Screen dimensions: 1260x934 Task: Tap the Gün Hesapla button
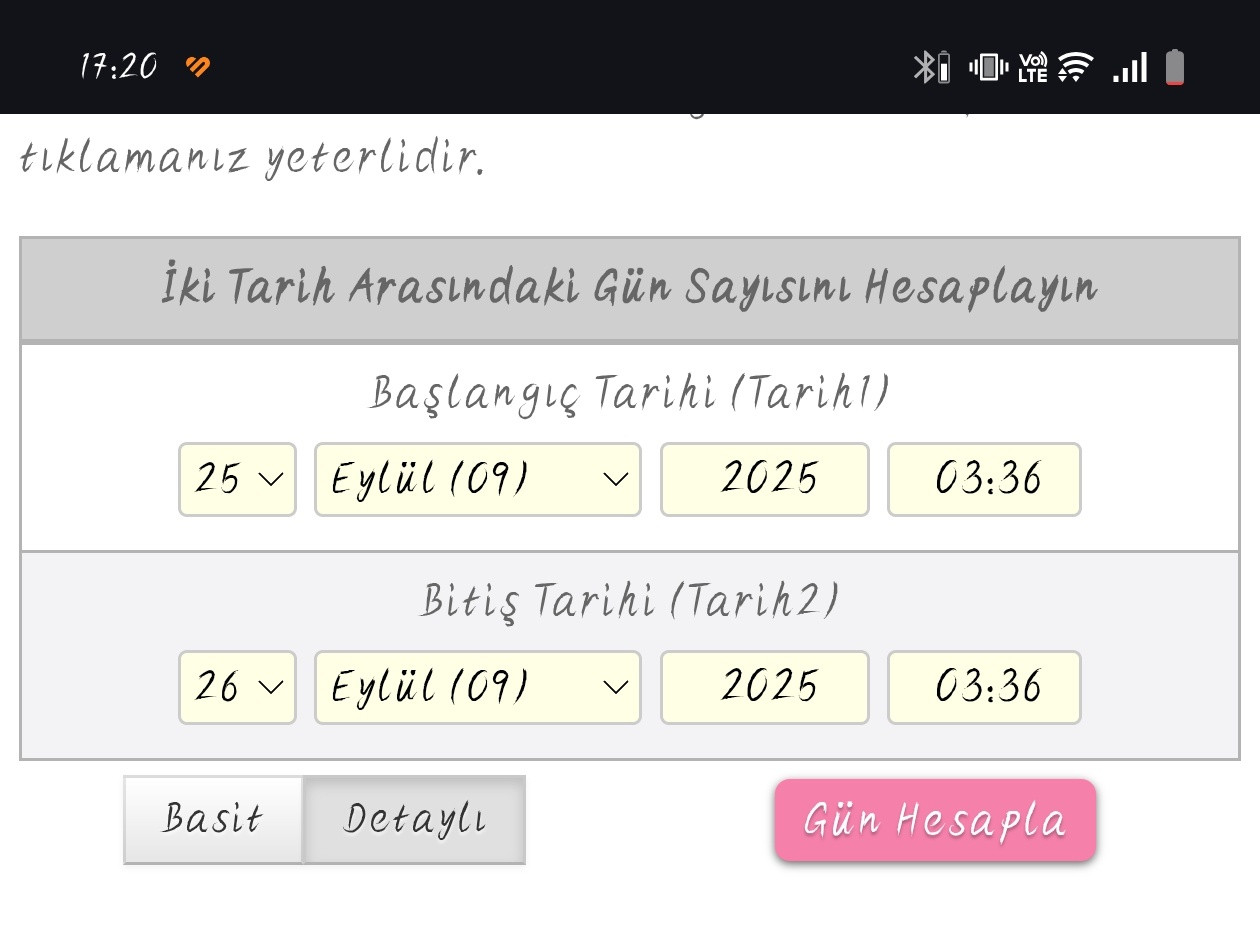coord(935,820)
